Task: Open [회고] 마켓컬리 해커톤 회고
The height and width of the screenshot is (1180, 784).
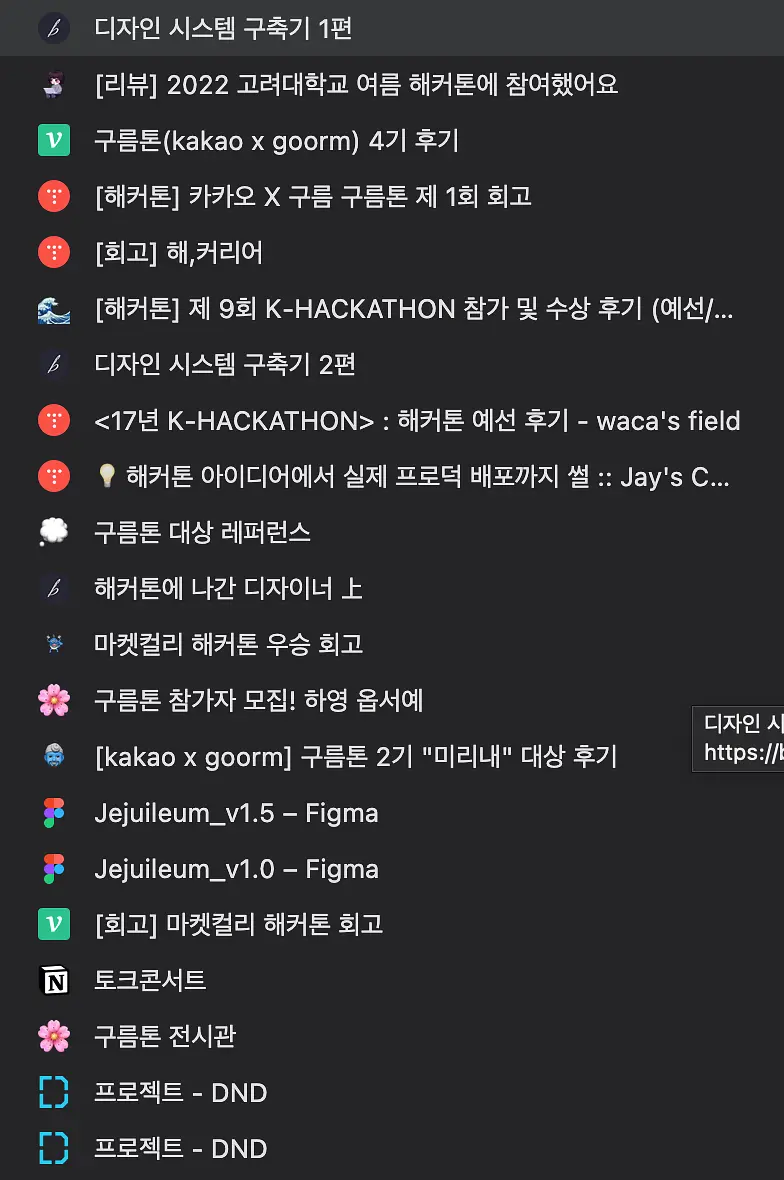Action: [x=392, y=924]
